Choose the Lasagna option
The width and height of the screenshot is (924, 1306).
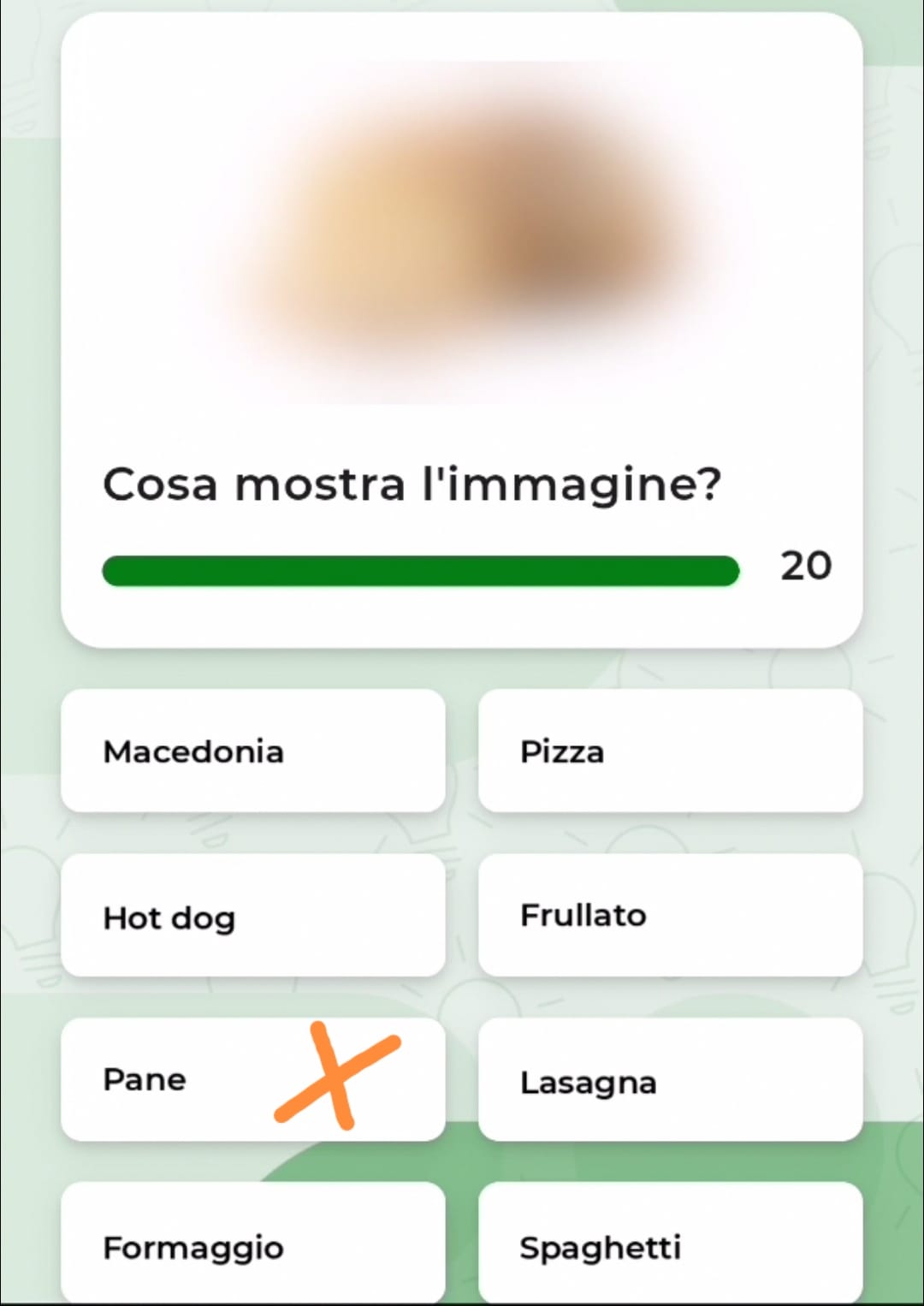click(670, 1080)
